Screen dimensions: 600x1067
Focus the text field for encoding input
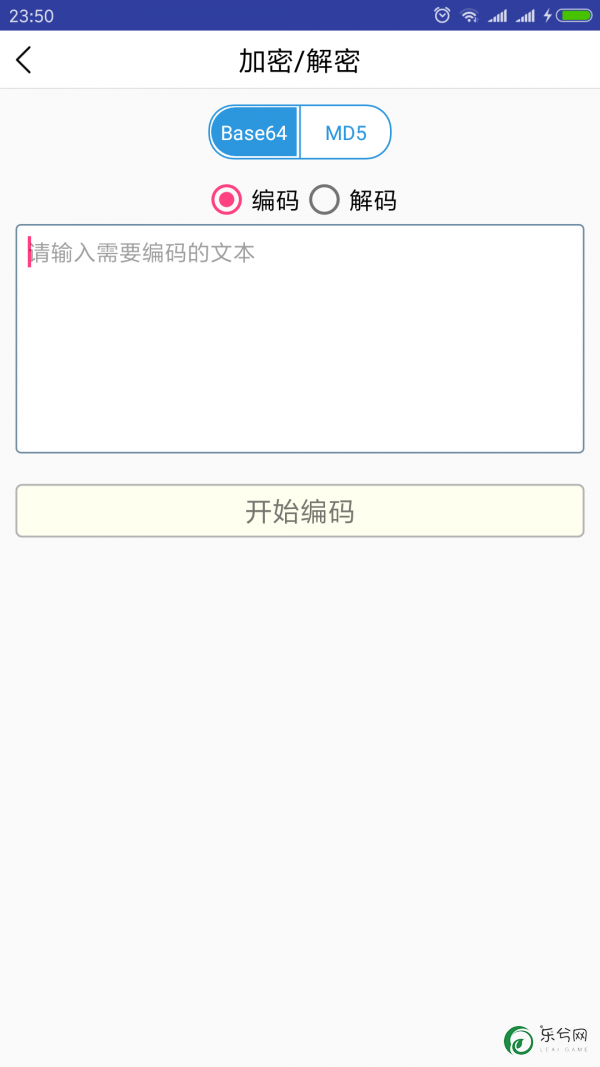tap(300, 338)
